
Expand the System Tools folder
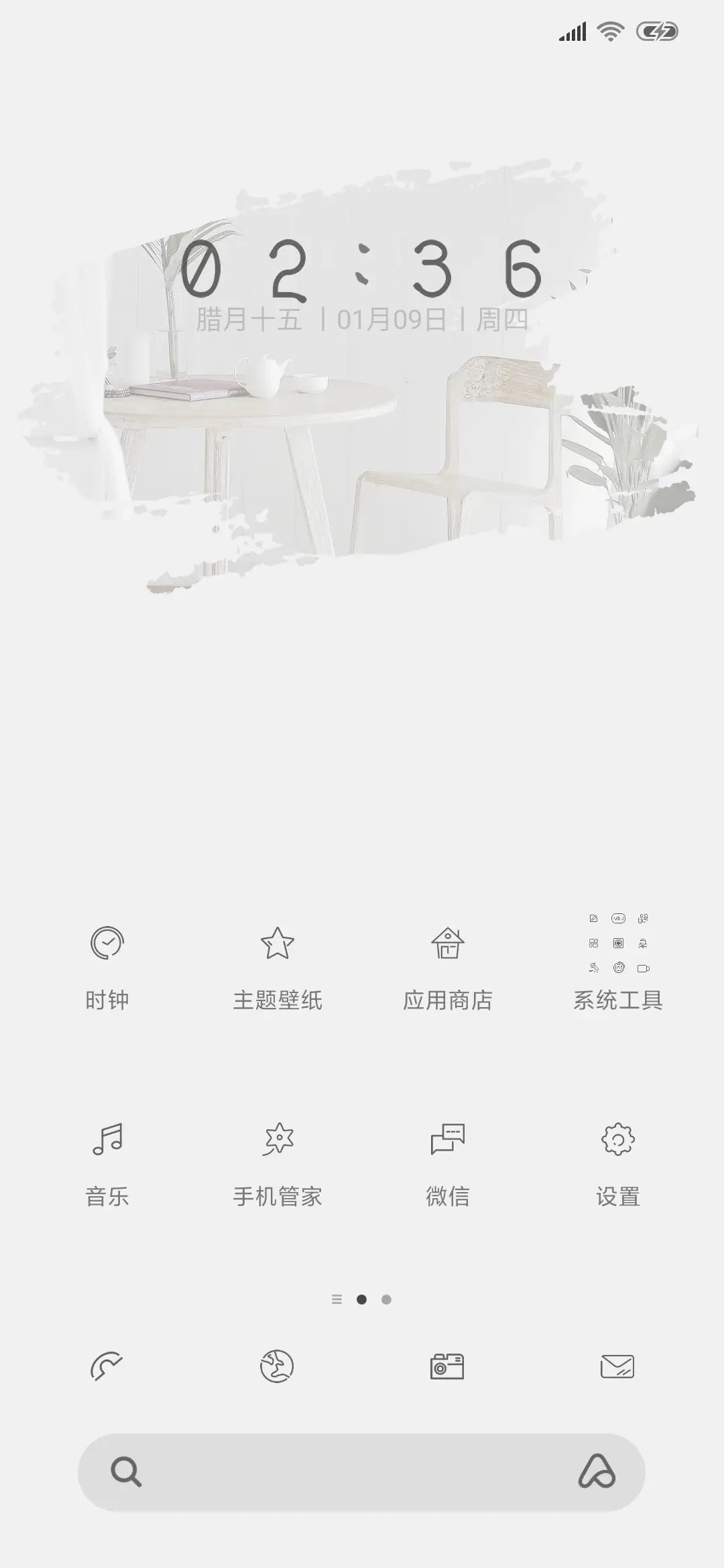click(617, 941)
